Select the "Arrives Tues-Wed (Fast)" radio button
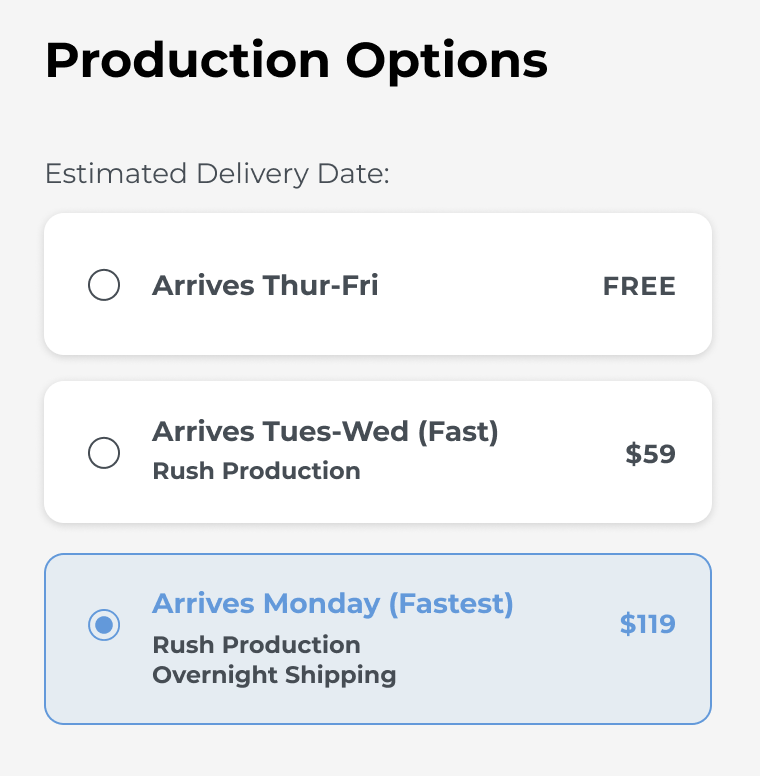This screenshot has width=760, height=776. 104,452
